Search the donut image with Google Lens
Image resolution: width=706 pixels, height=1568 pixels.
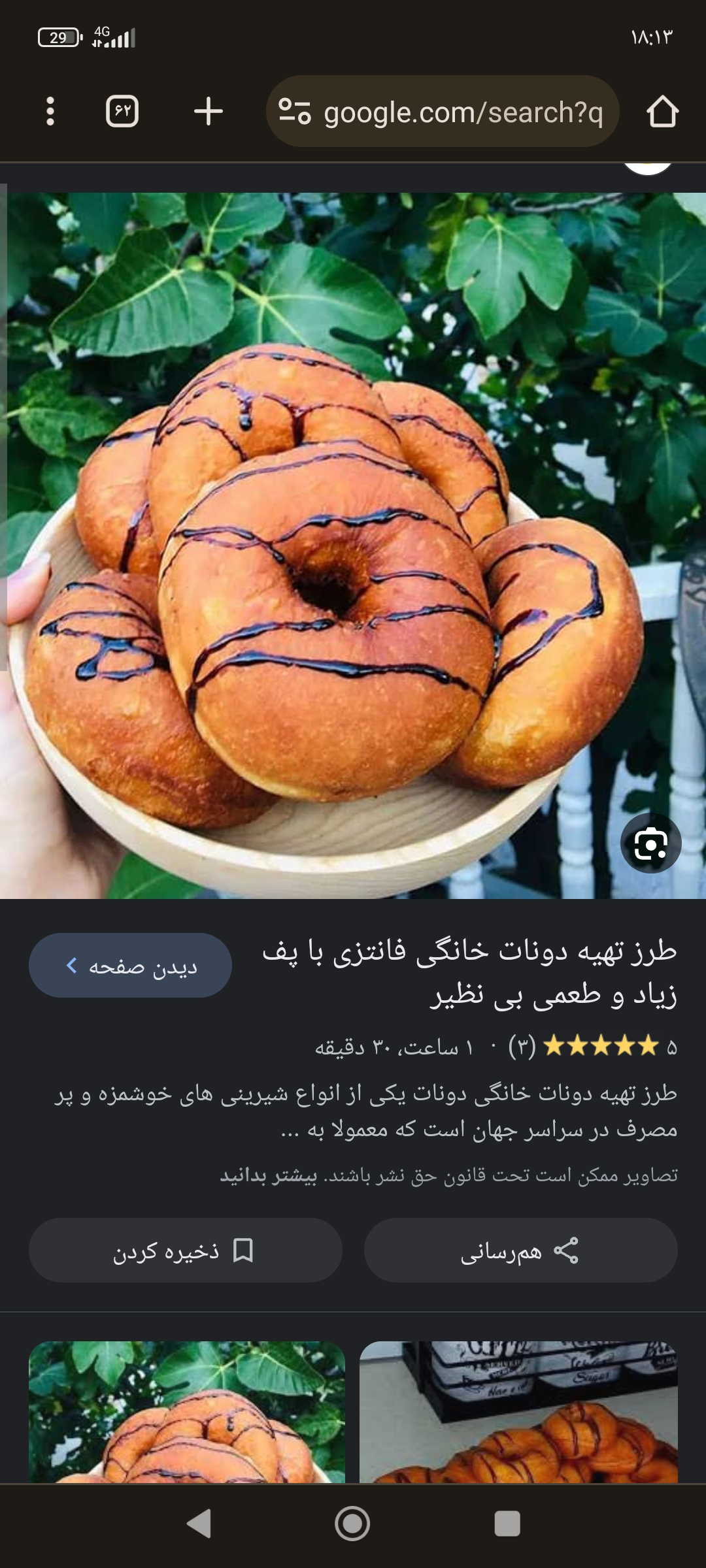[650, 843]
